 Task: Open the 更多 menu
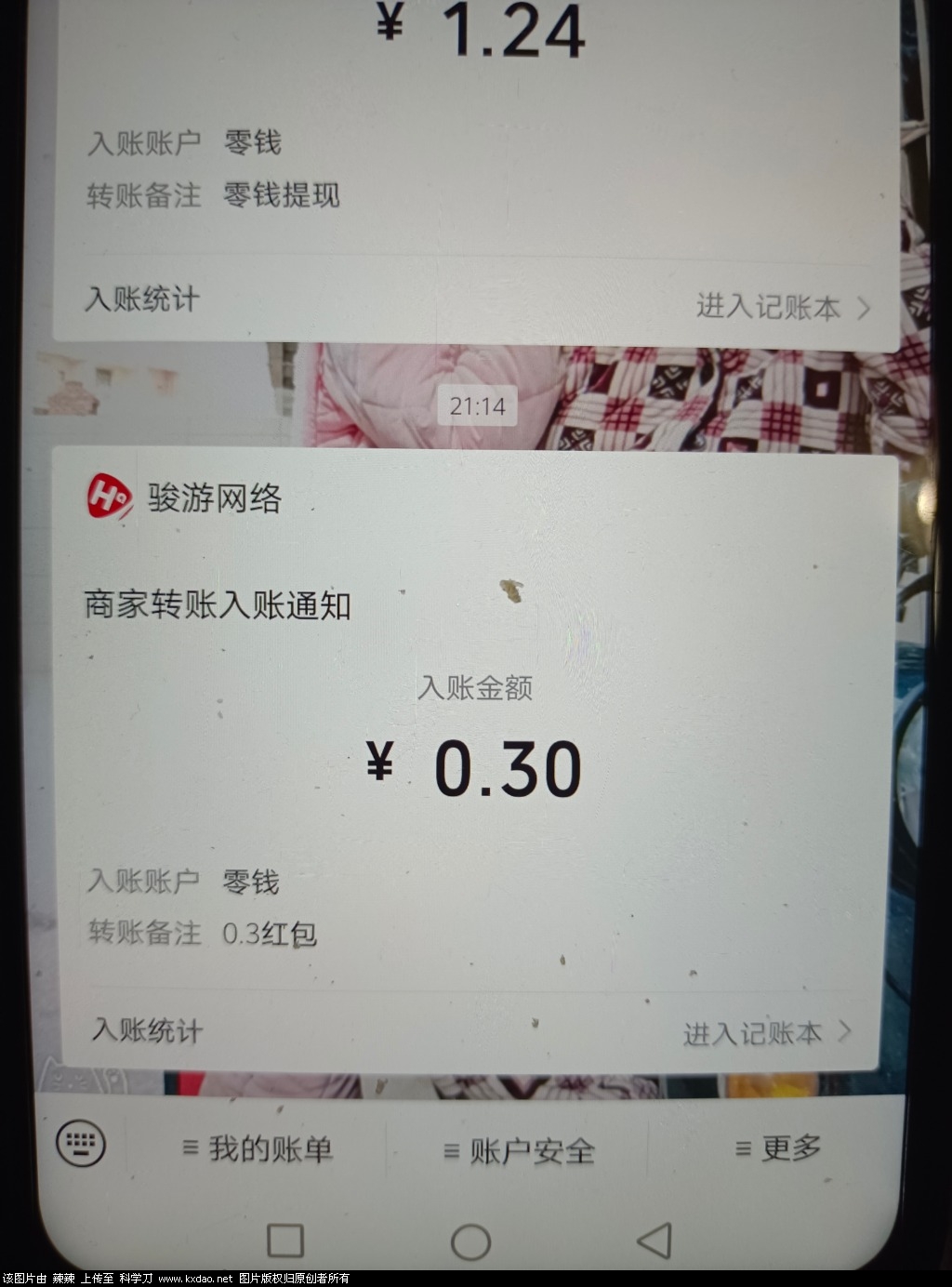[x=779, y=1148]
